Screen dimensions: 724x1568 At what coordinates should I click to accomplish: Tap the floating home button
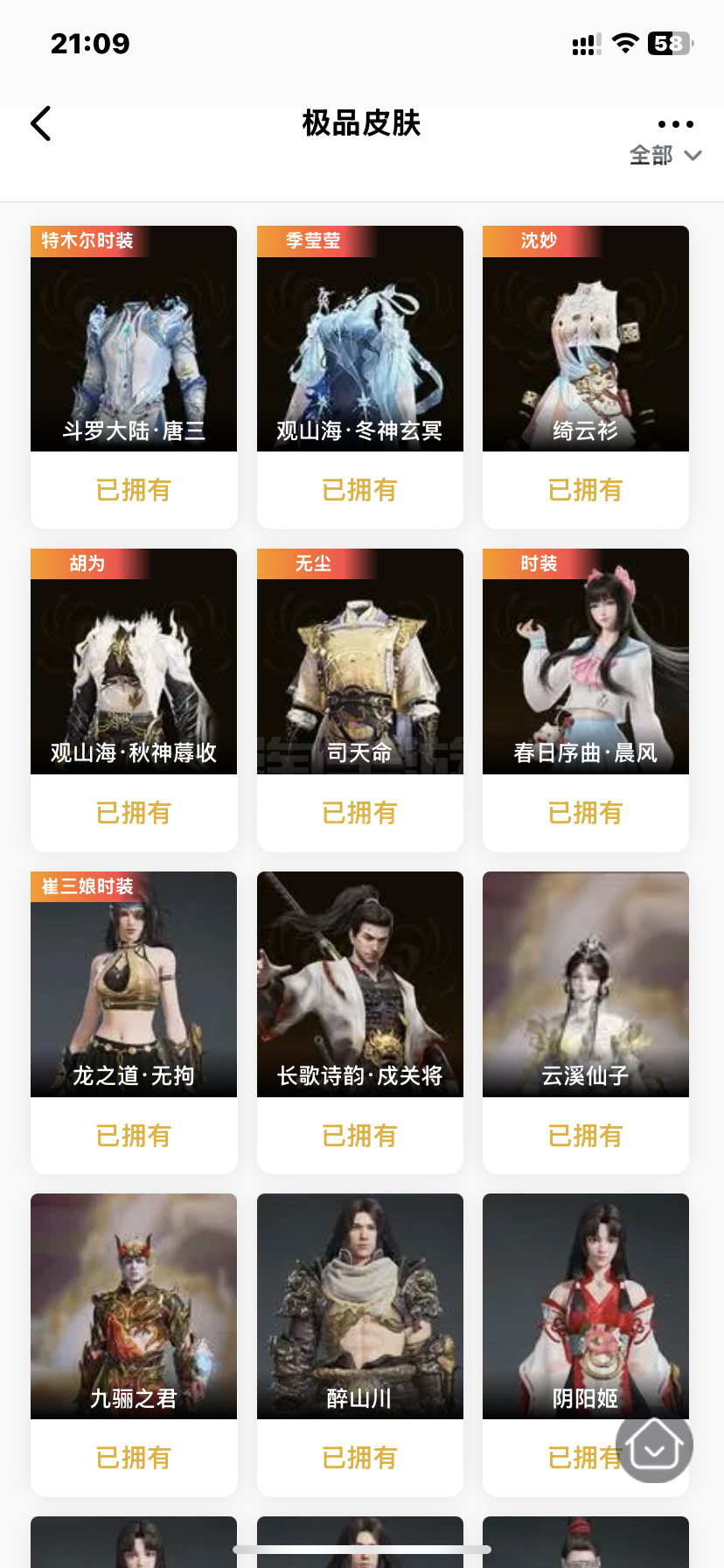(x=654, y=1445)
